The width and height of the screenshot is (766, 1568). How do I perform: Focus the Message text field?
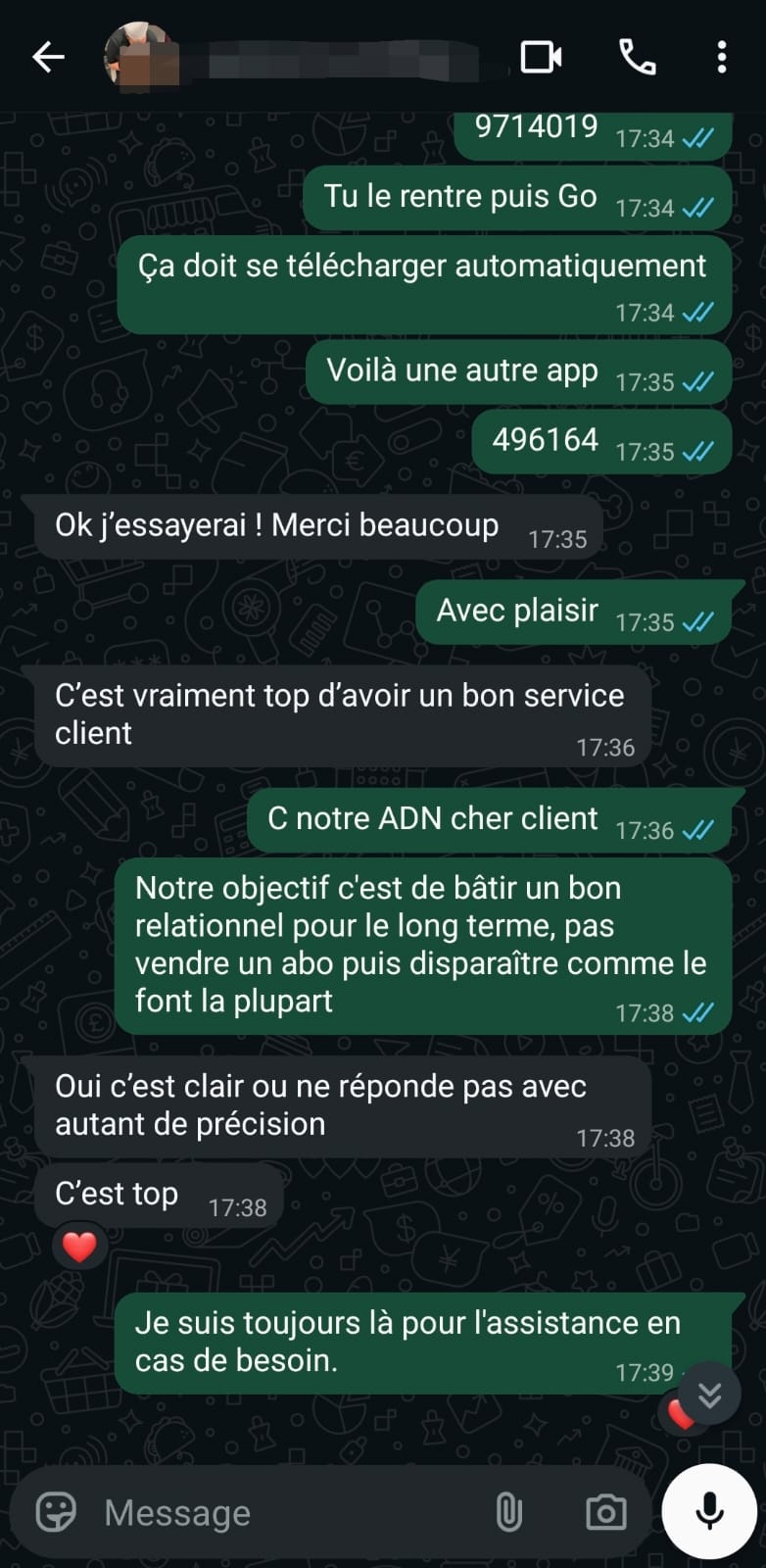284,1512
